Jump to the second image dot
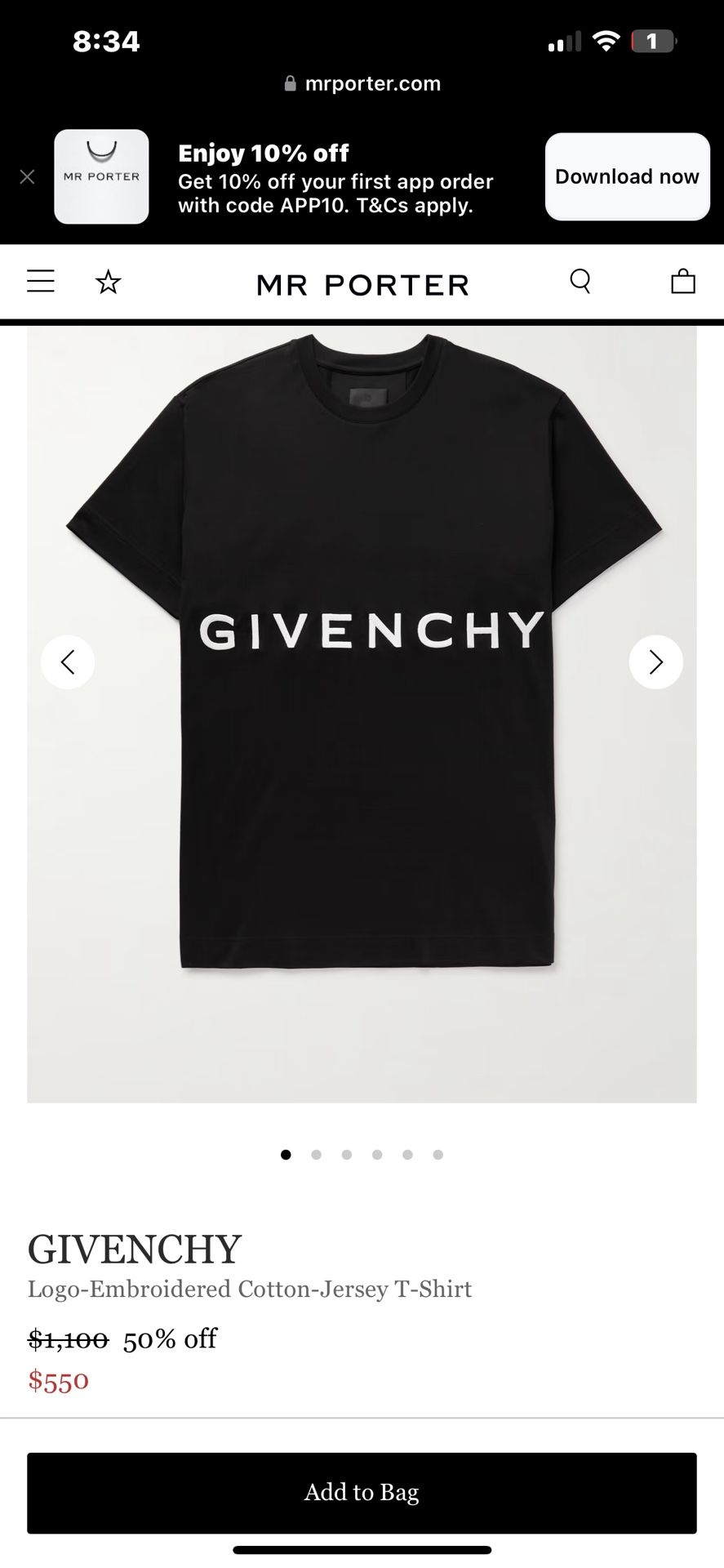Screen dimensions: 724x1568 click(316, 1155)
